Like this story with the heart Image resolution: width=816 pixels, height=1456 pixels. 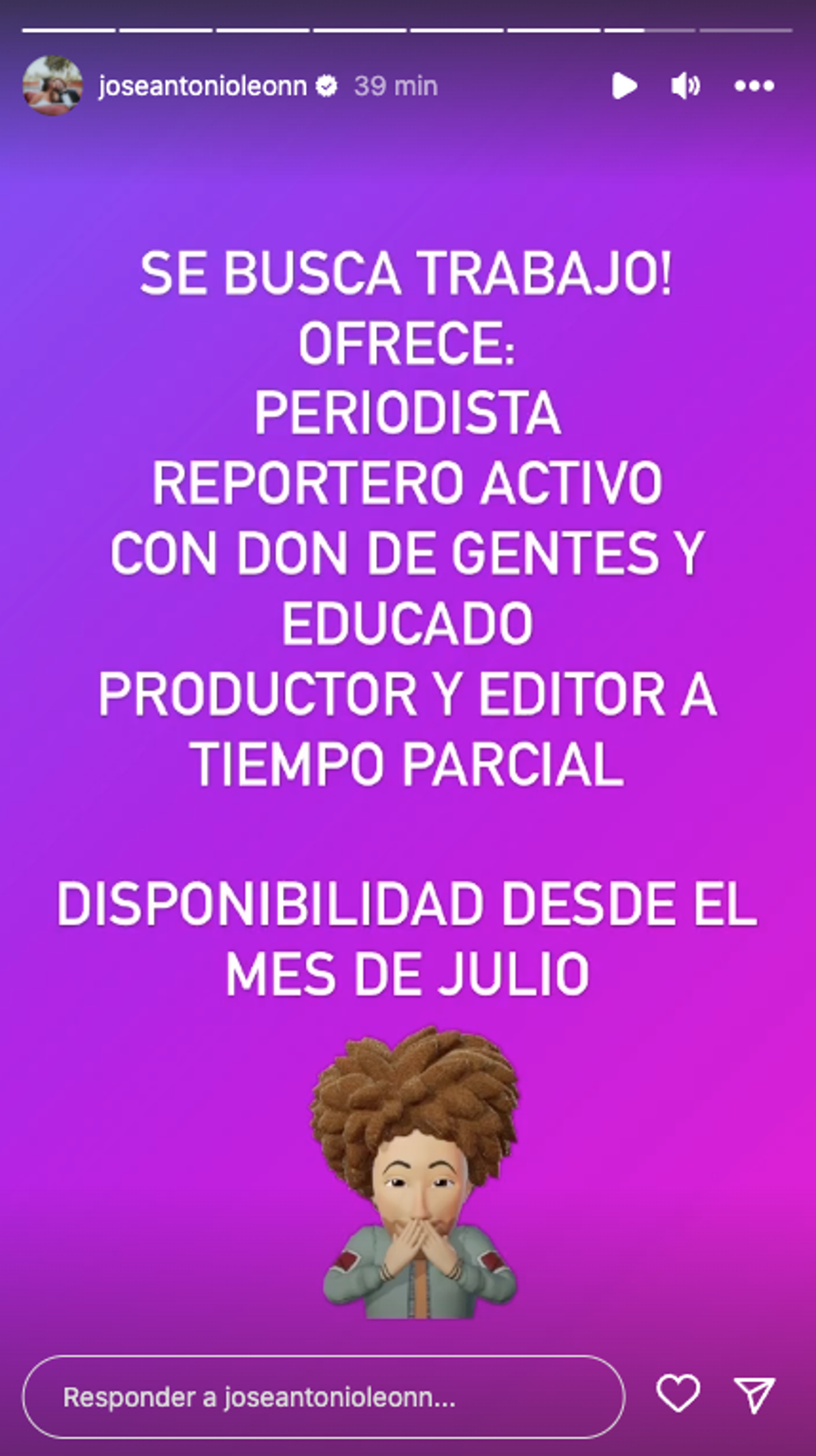point(678,1393)
